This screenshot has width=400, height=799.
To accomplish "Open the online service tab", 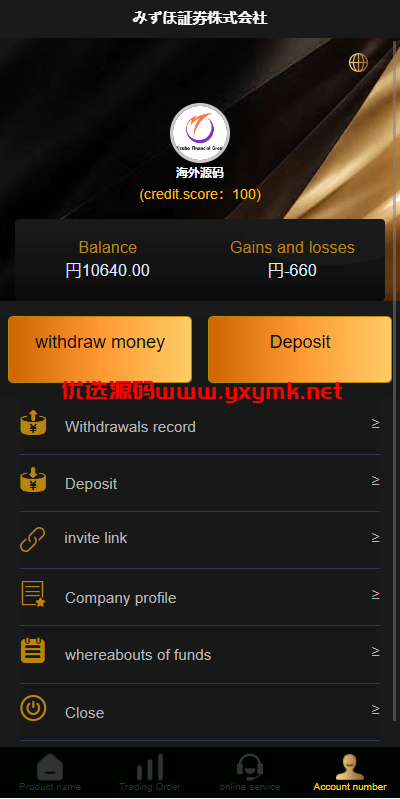I will [250, 773].
